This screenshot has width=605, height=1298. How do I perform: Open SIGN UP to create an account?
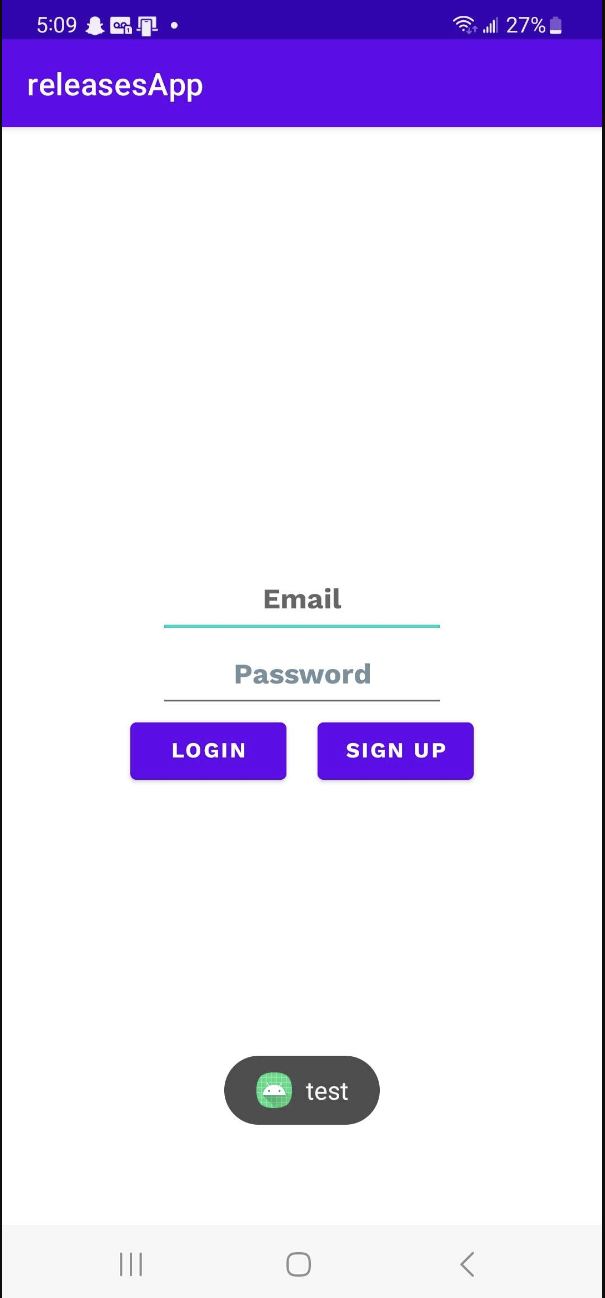(x=396, y=751)
